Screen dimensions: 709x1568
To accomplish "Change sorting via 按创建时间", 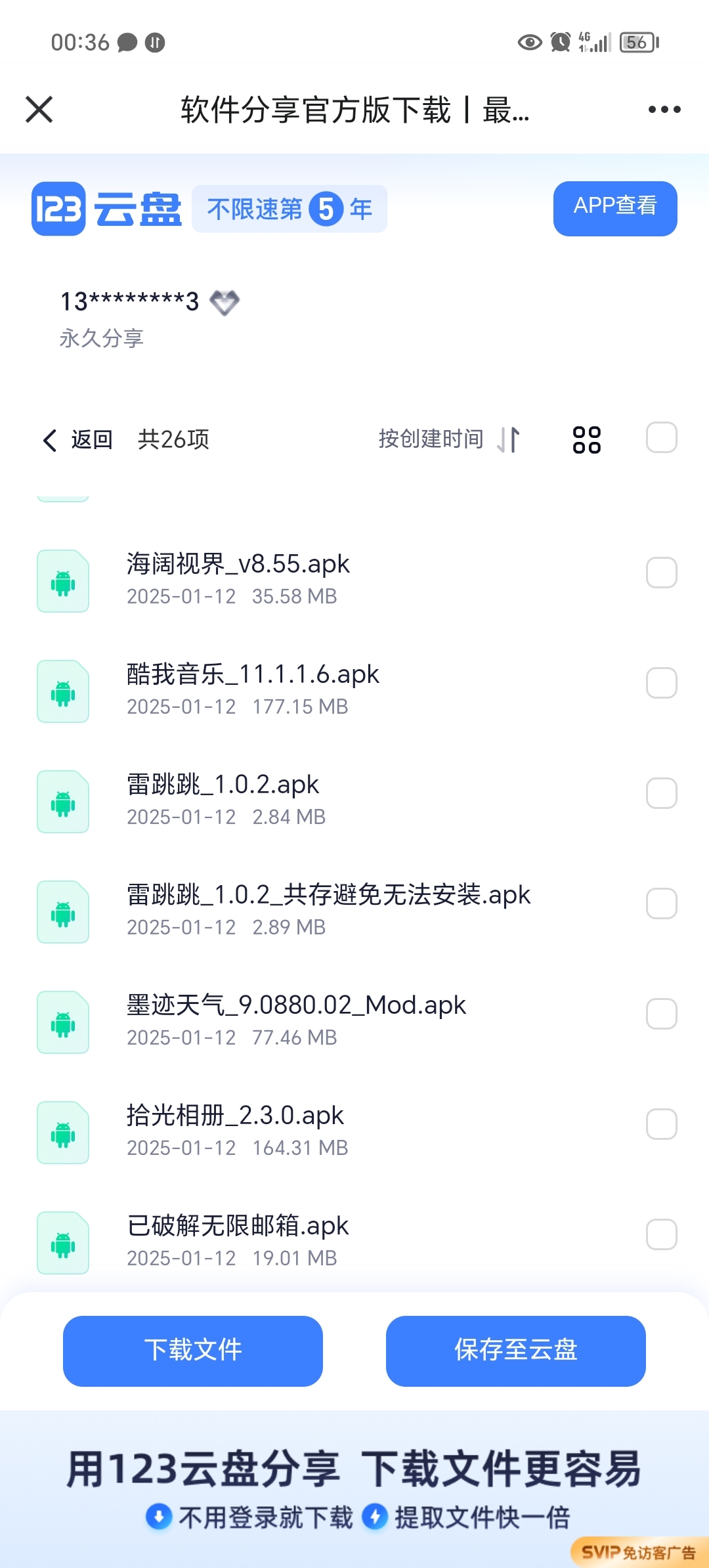I will click(x=450, y=439).
